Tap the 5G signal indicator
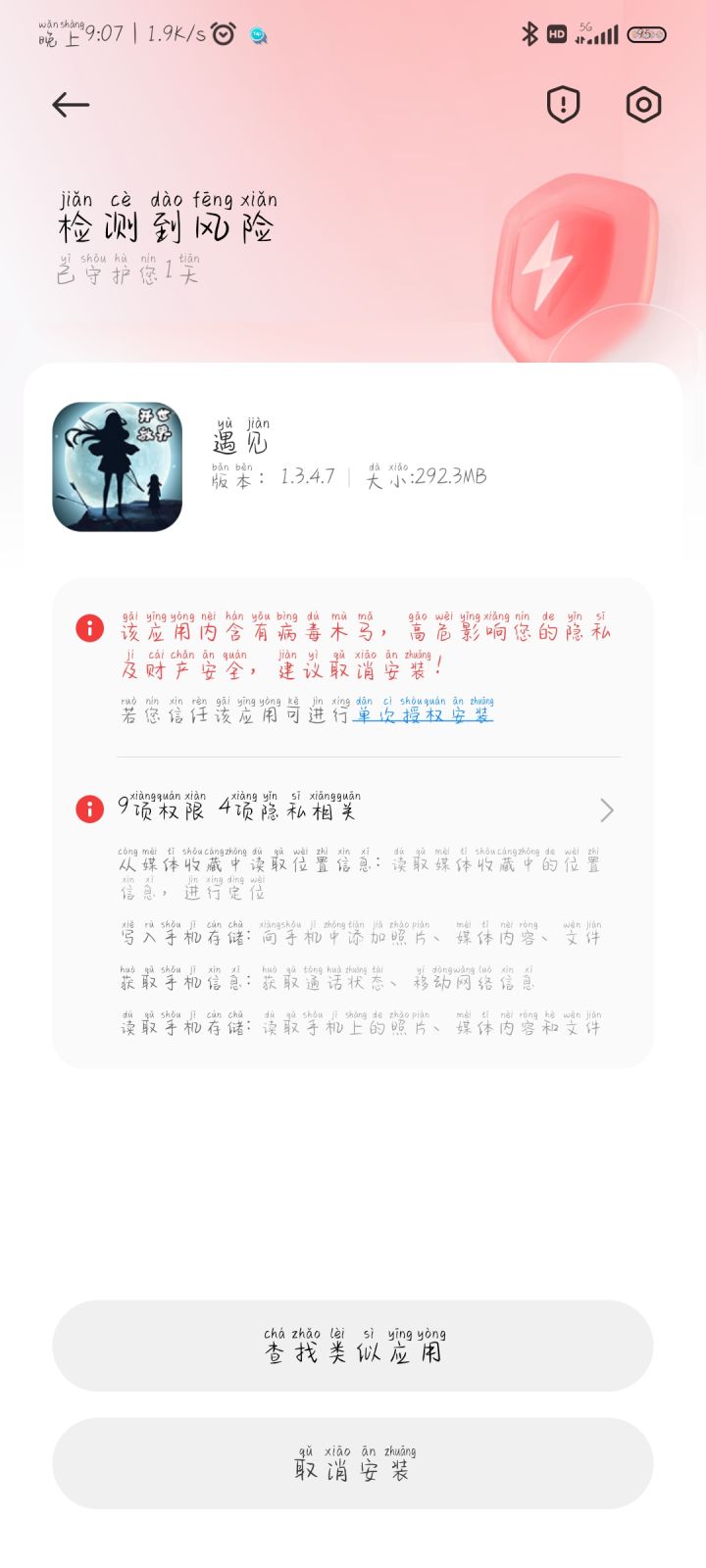Screen dimensions: 706x1568 tap(599, 33)
